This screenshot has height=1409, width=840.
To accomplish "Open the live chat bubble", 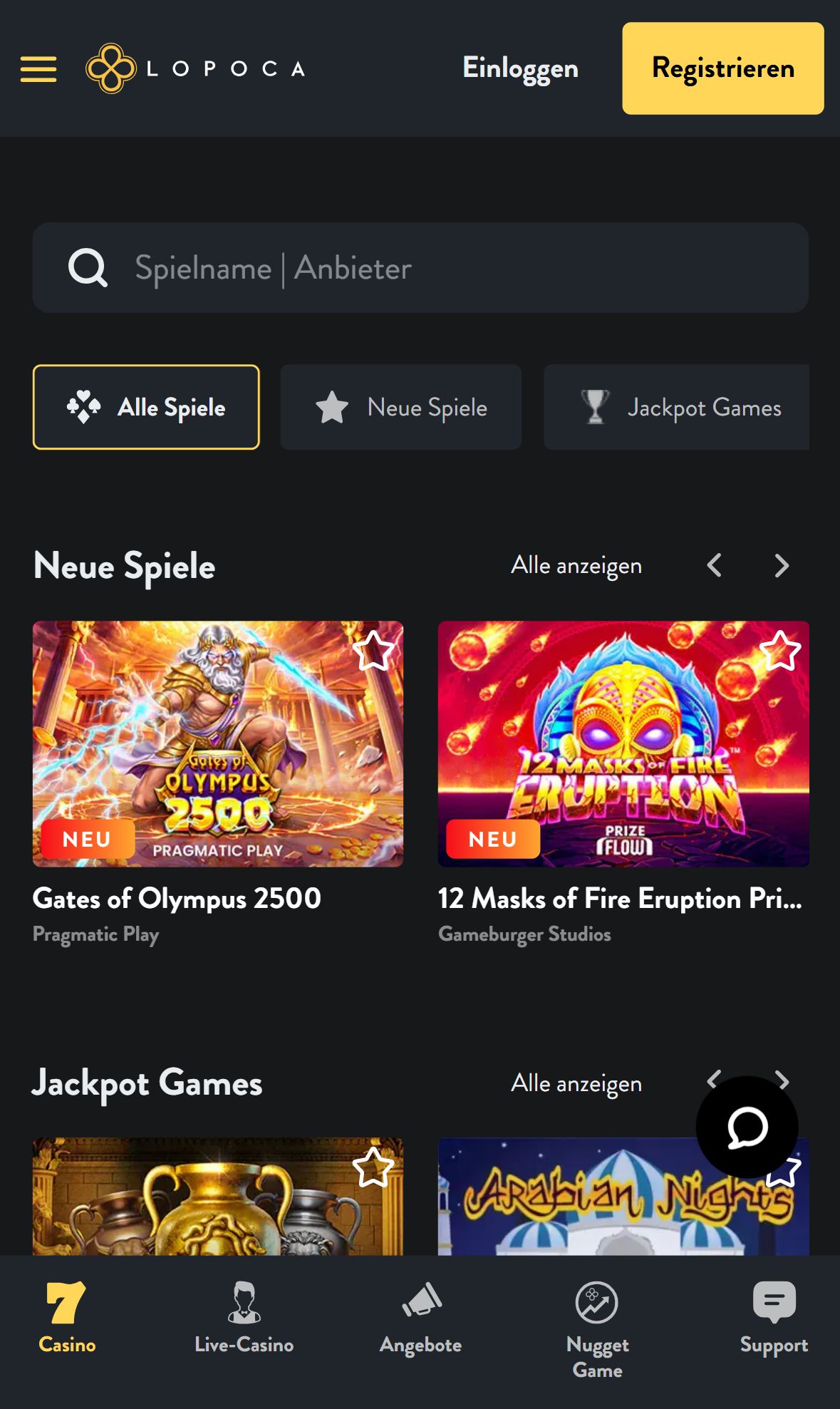I will pos(747,1127).
